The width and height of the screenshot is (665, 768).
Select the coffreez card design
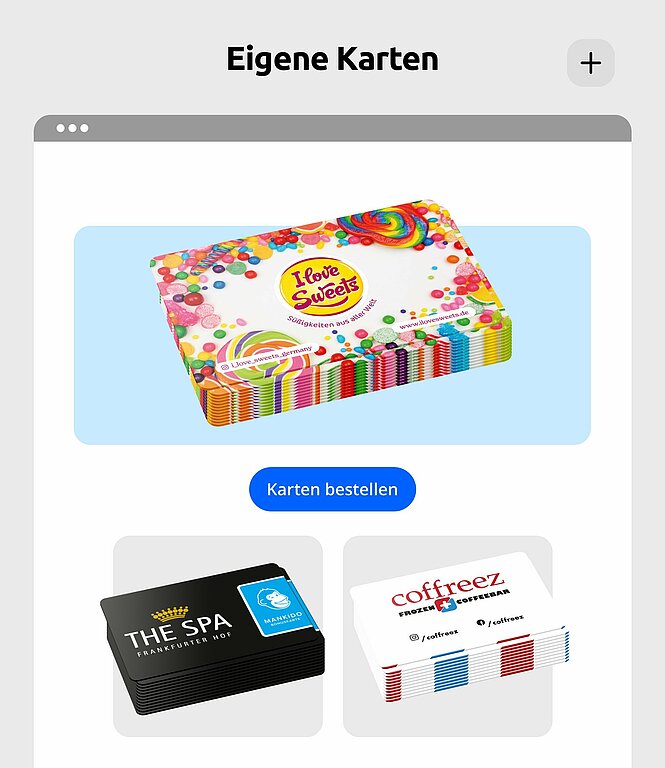[448, 637]
